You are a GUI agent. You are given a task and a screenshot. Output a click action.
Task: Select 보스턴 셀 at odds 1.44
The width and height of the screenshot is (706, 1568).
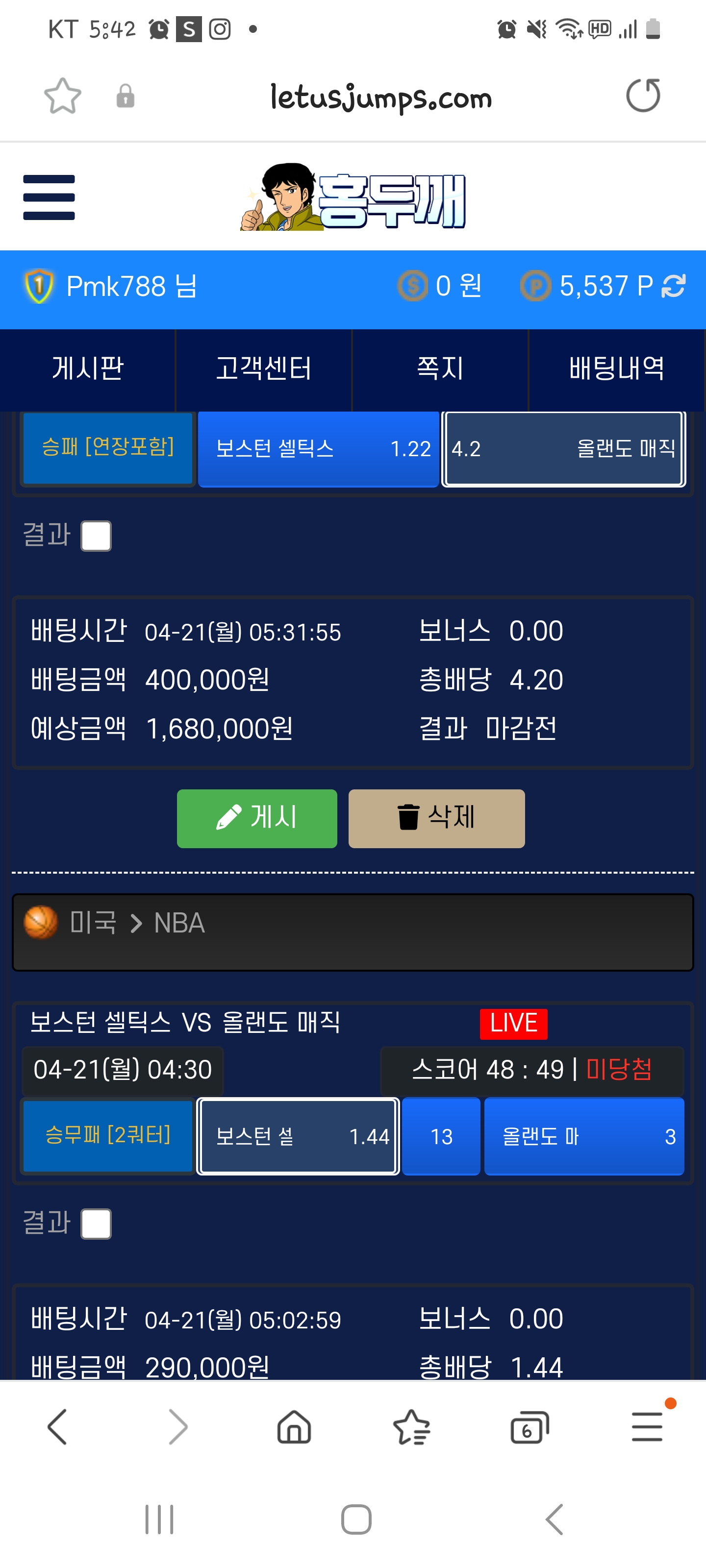[298, 1136]
